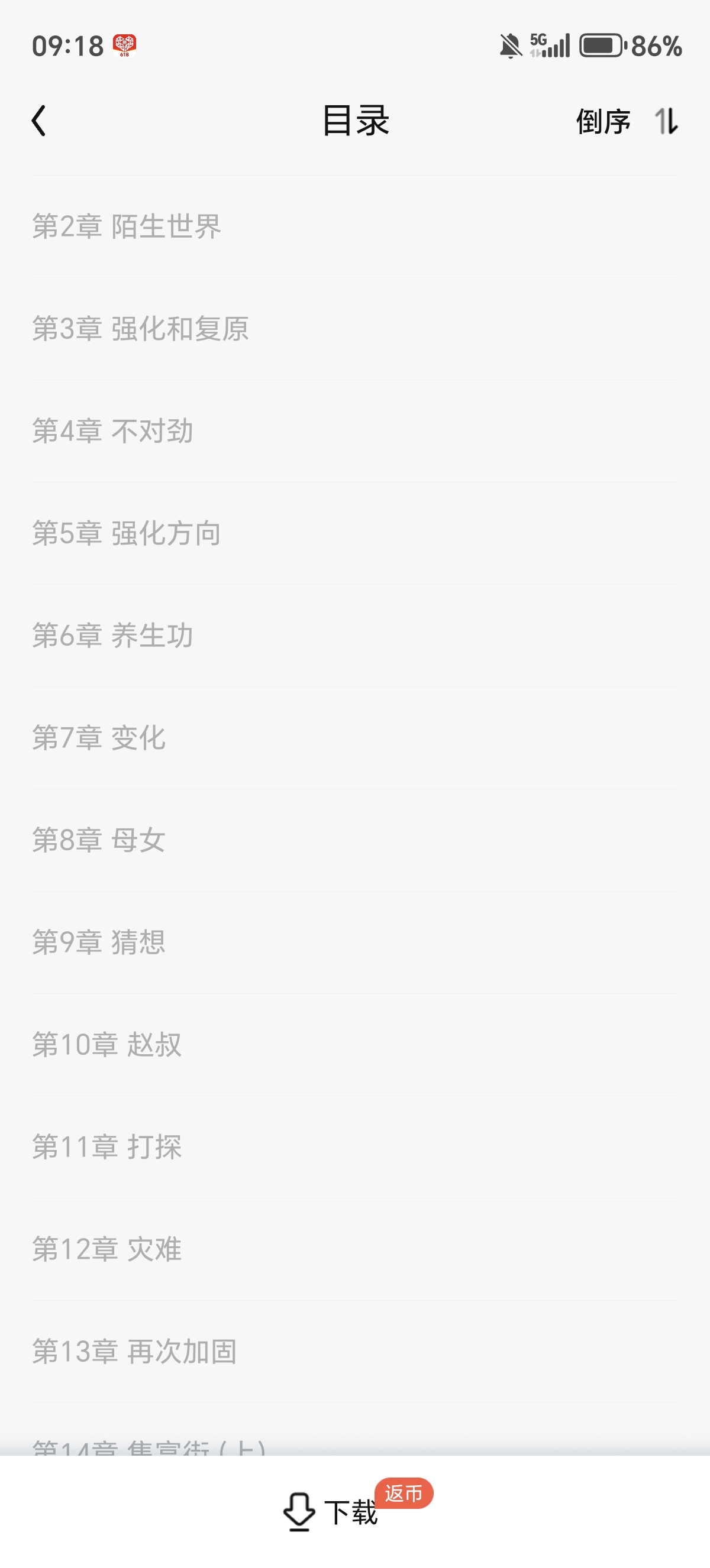Select 第4章 不对劲
The height and width of the screenshot is (1568, 710).
pyautogui.click(x=112, y=431)
